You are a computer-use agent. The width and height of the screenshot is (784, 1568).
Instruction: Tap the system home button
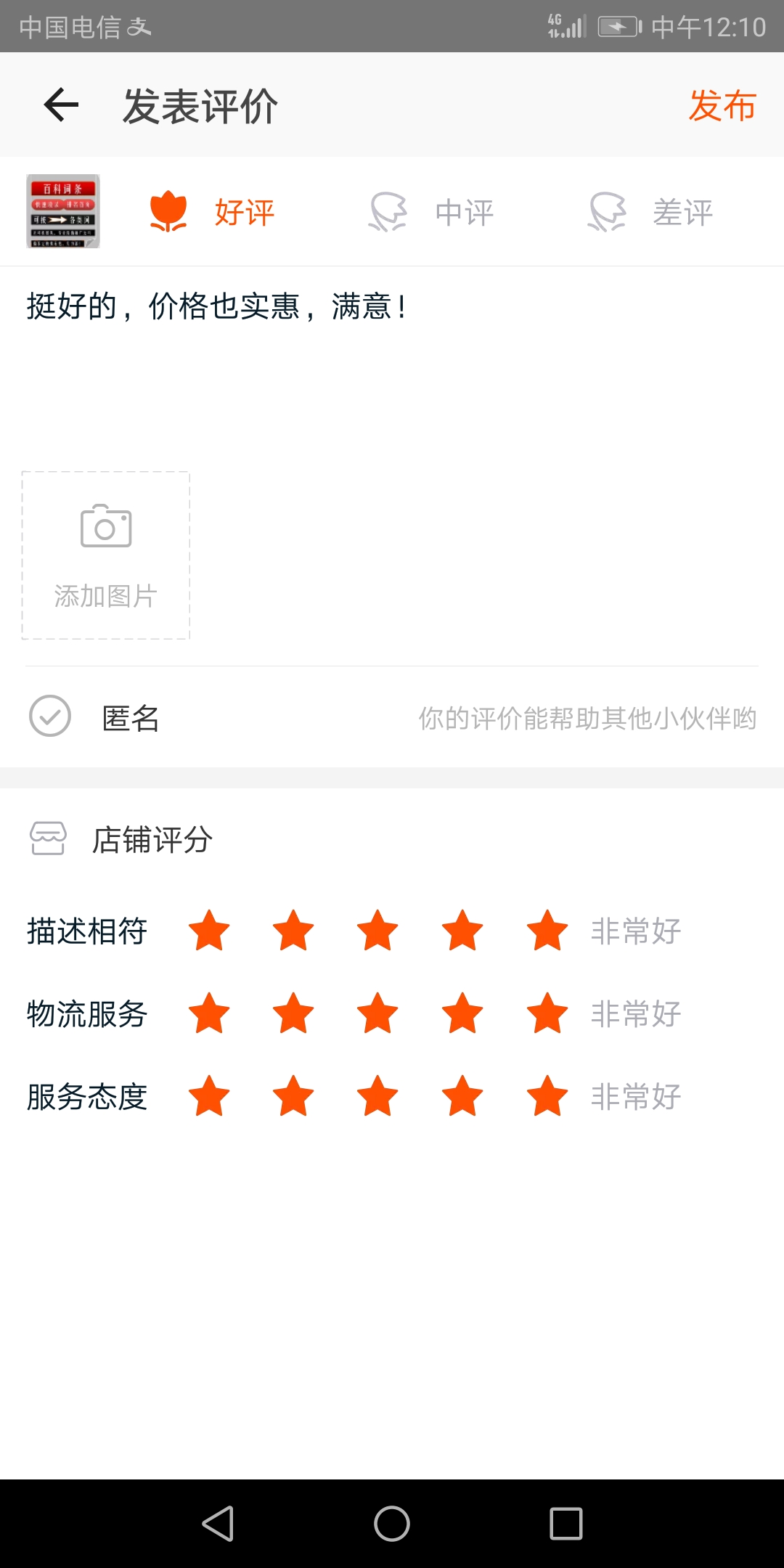392,1523
